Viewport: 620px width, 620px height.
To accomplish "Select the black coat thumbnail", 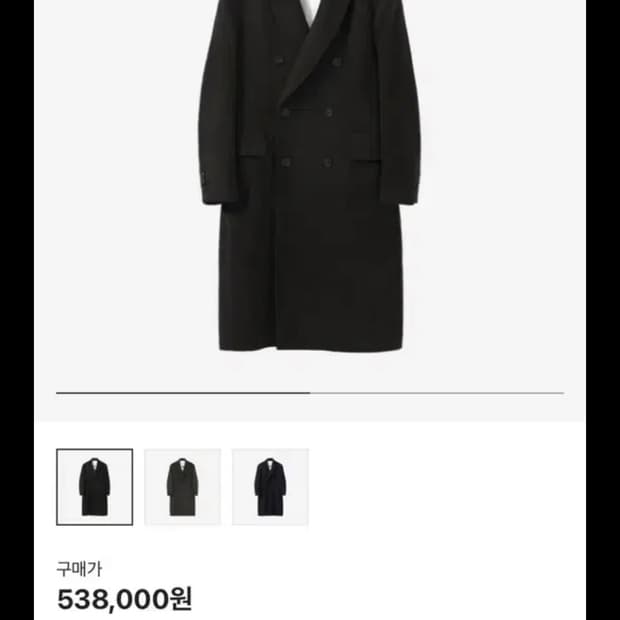I will pyautogui.click(x=94, y=487).
